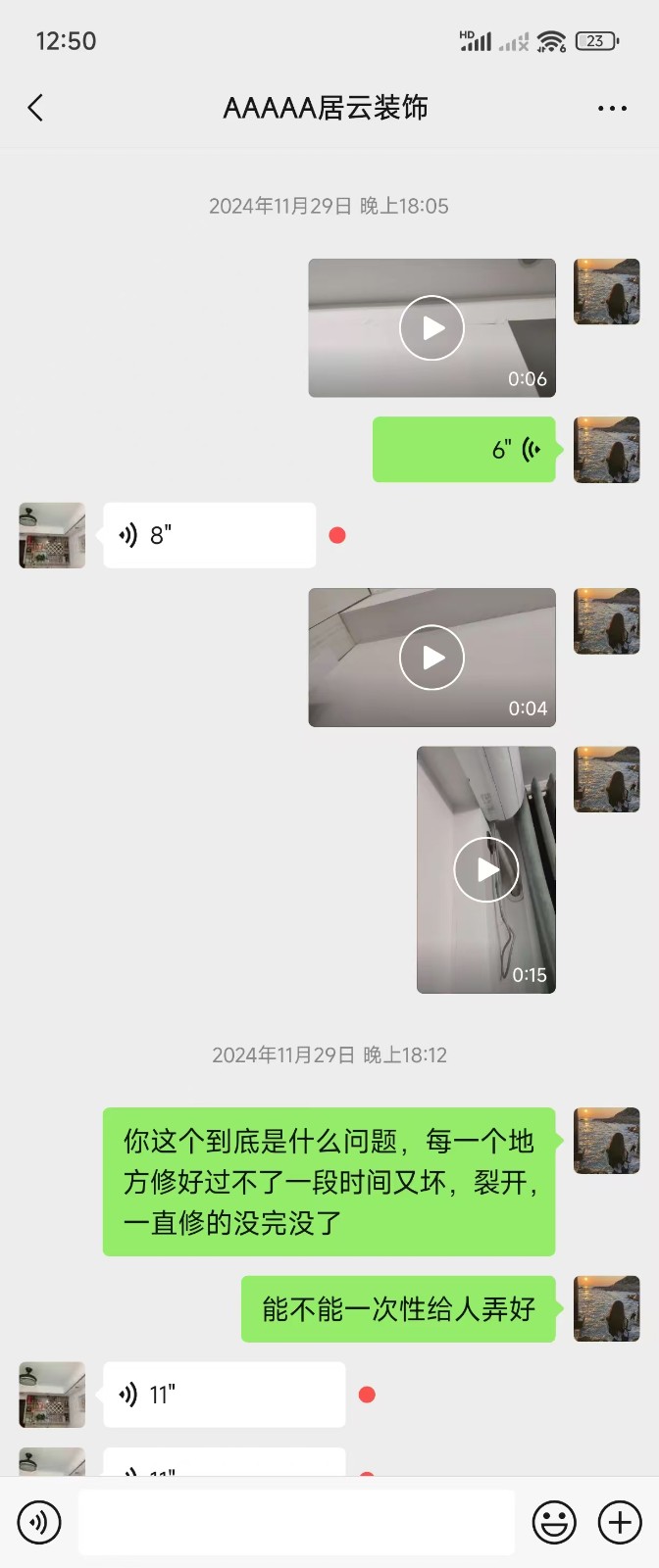Switch to voice input mode
This screenshot has height=1568, width=659.
click(39, 1522)
